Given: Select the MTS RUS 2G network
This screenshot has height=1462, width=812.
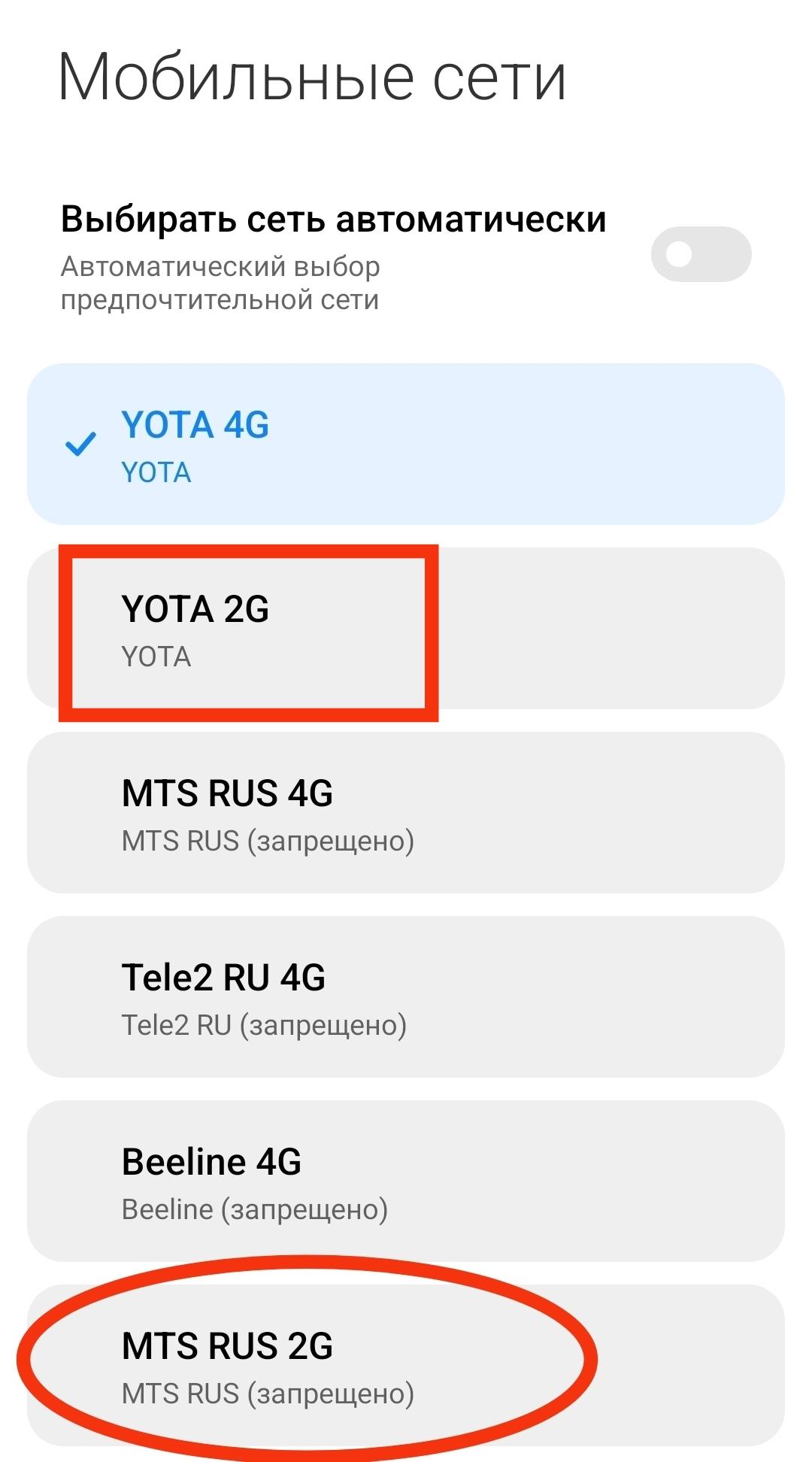Looking at the screenshot, I should pyautogui.click(x=406, y=1366).
